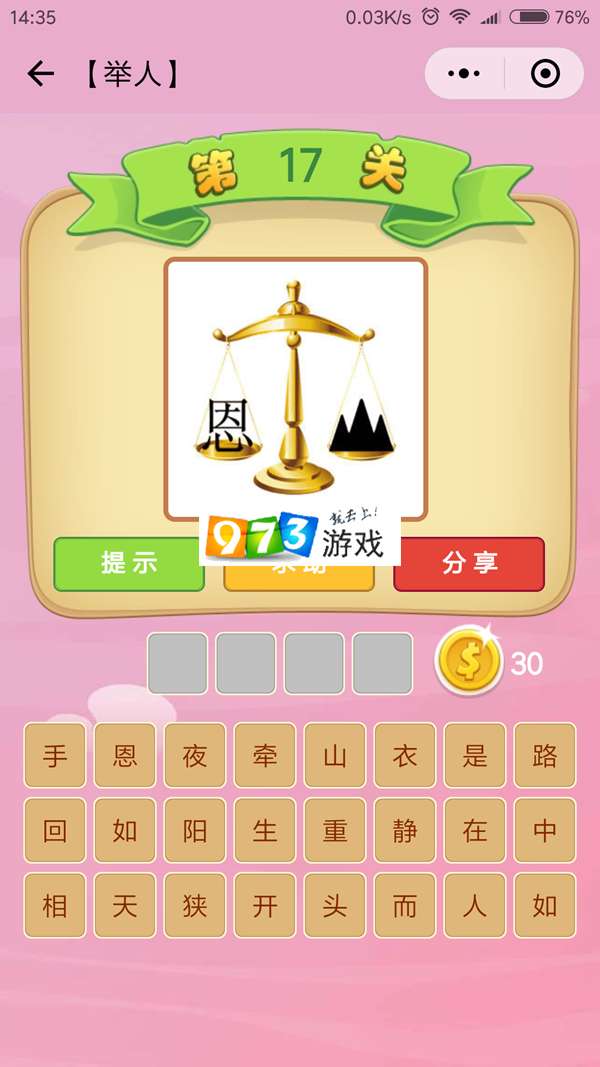Choose the 牵 character tile

click(265, 756)
